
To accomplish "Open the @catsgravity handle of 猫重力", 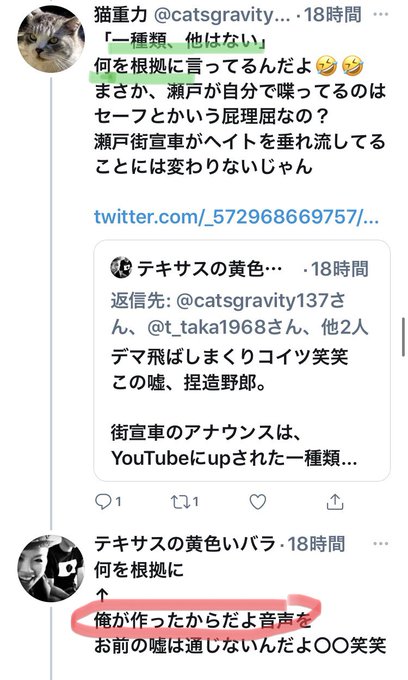I will pyautogui.click(x=222, y=16).
